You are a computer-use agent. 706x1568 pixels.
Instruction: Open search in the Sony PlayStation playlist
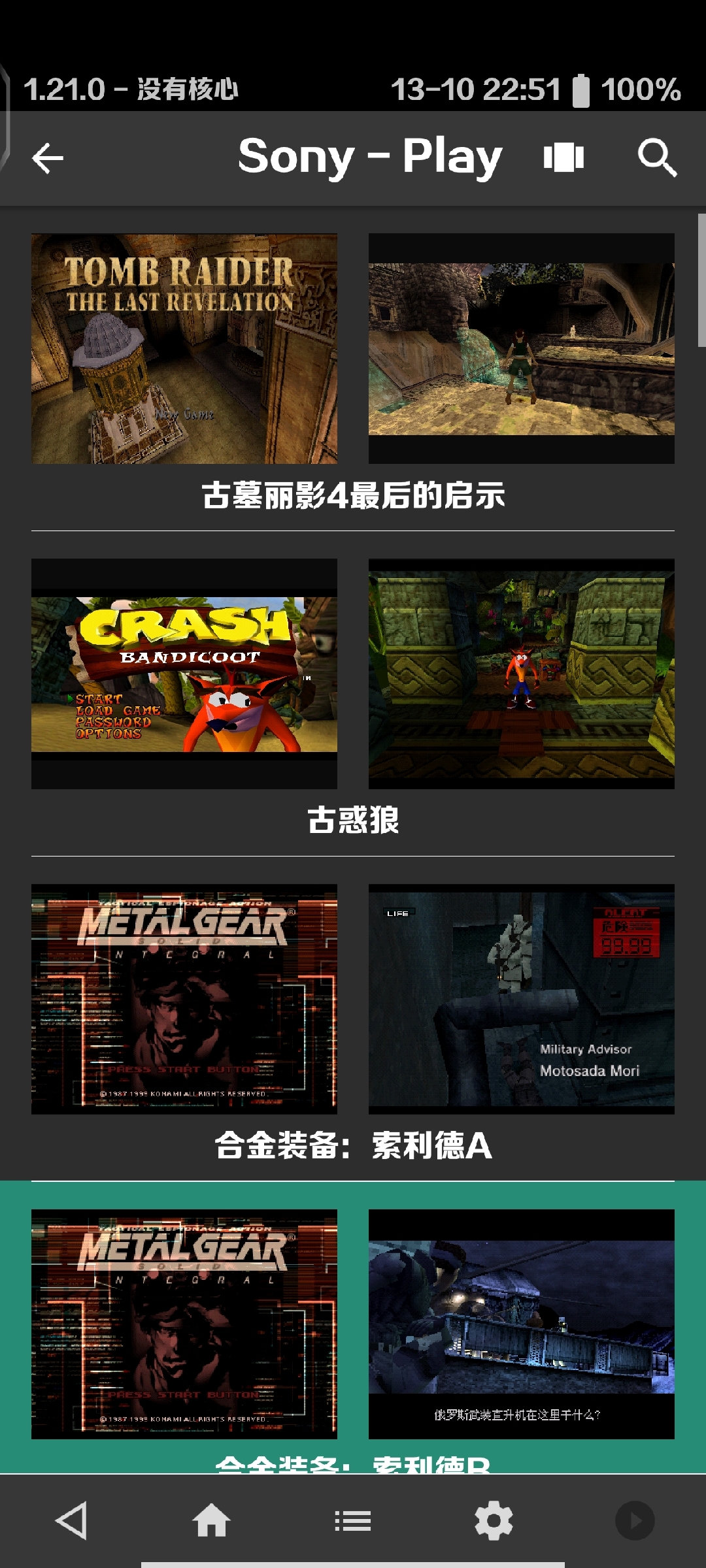(657, 157)
